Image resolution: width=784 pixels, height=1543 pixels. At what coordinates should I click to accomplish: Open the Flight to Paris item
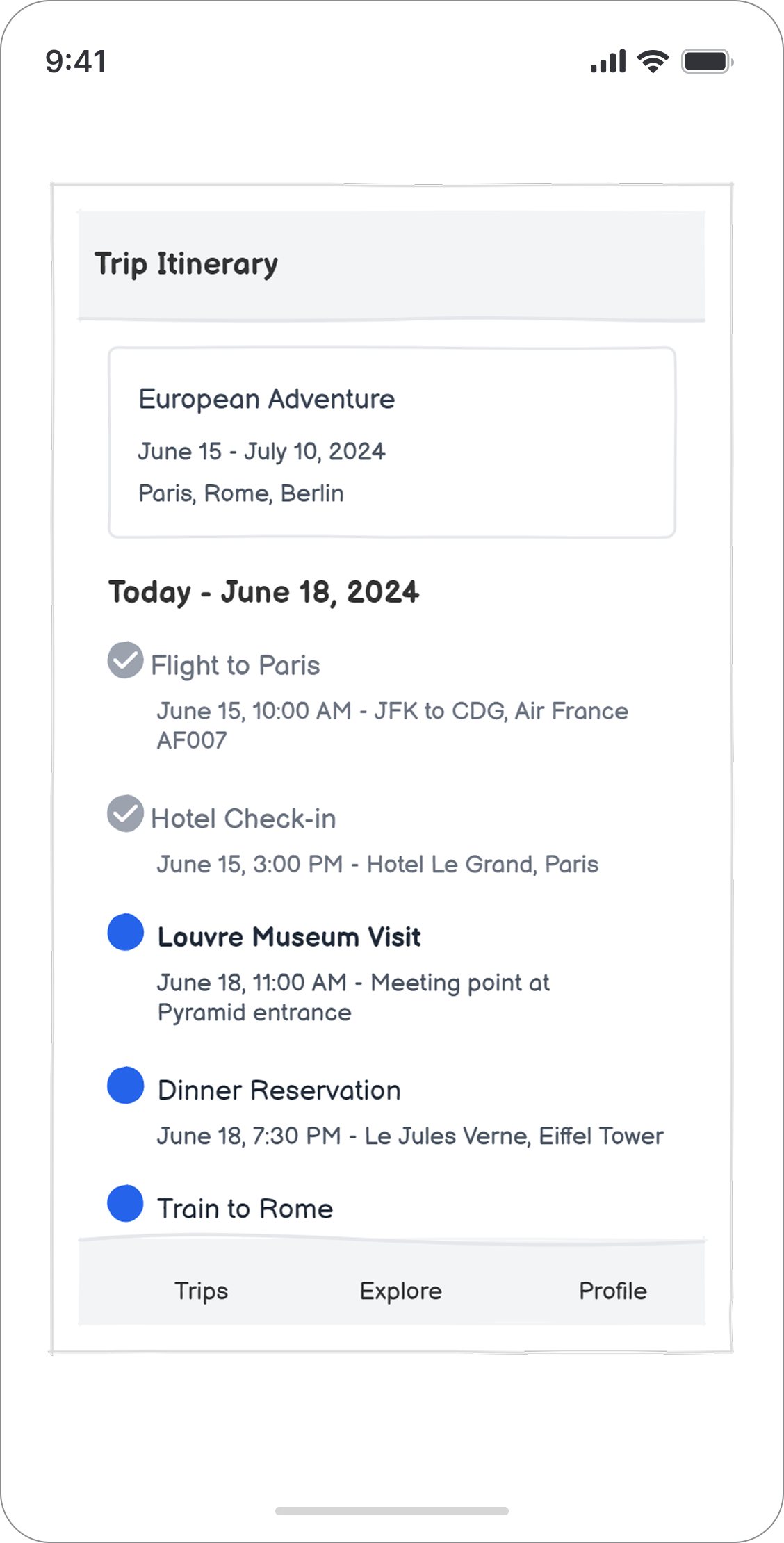pyautogui.click(x=235, y=665)
